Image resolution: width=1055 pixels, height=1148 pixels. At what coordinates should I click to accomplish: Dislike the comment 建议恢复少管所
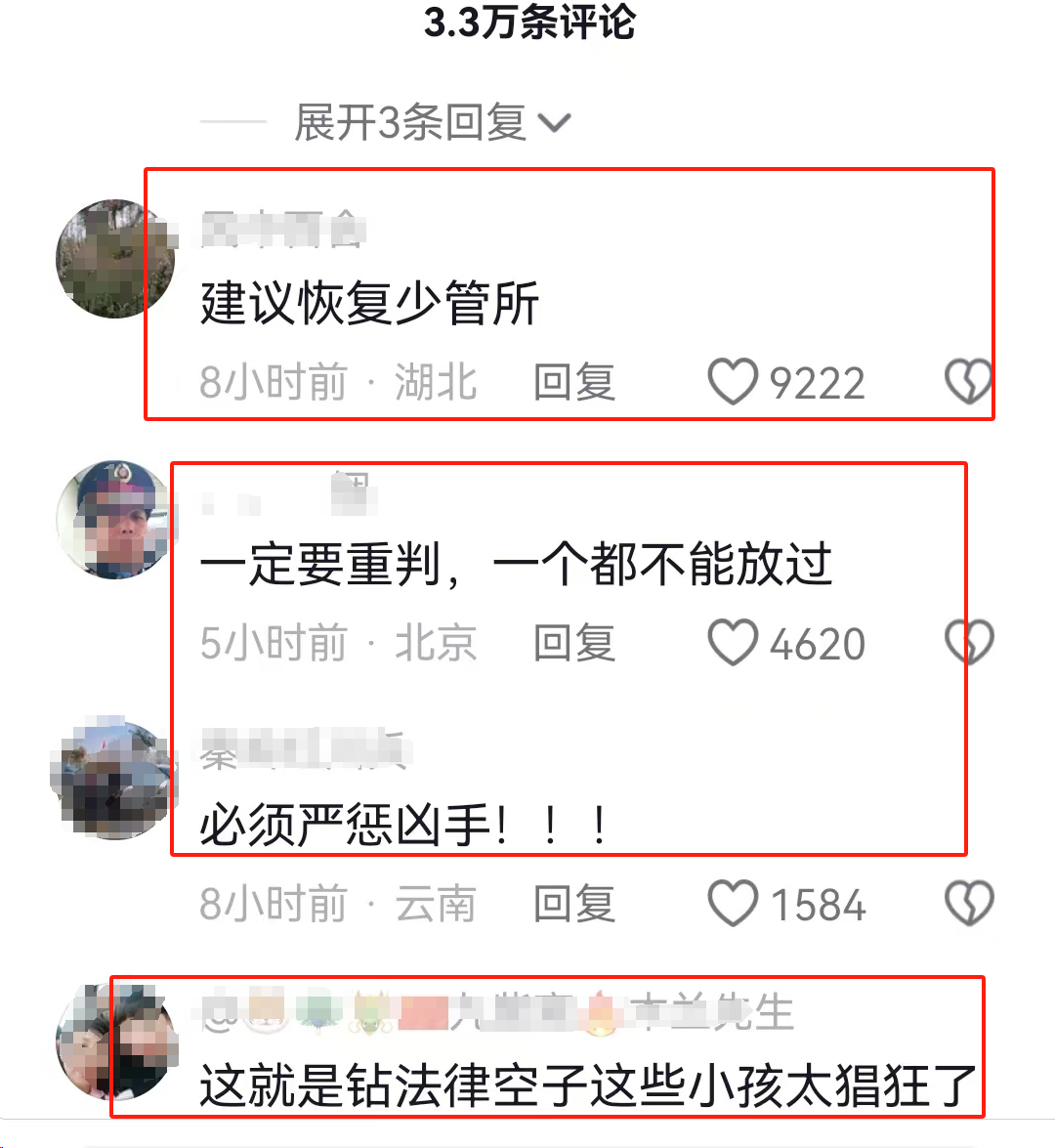pyautogui.click(x=968, y=382)
